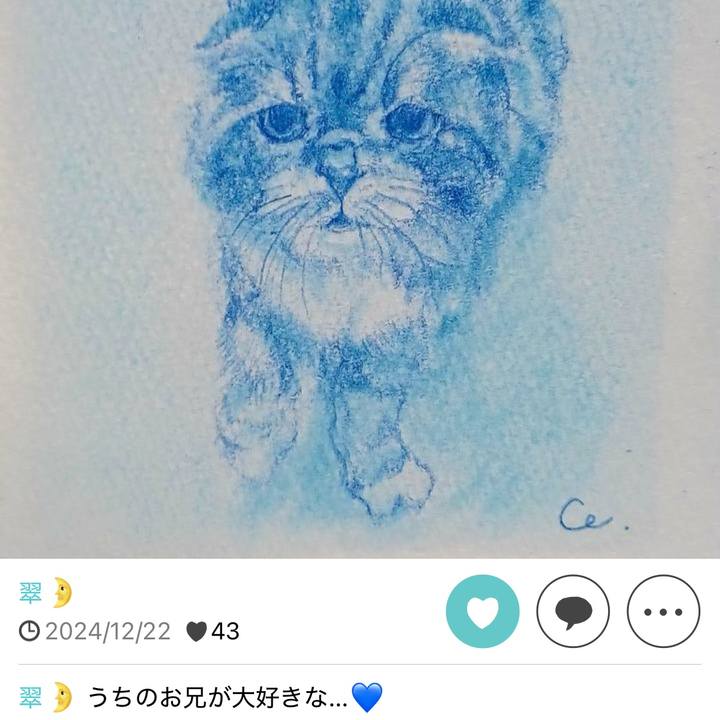View 翠's profile above the post date
Viewport: 720px width, 720px height.
(x=46, y=593)
